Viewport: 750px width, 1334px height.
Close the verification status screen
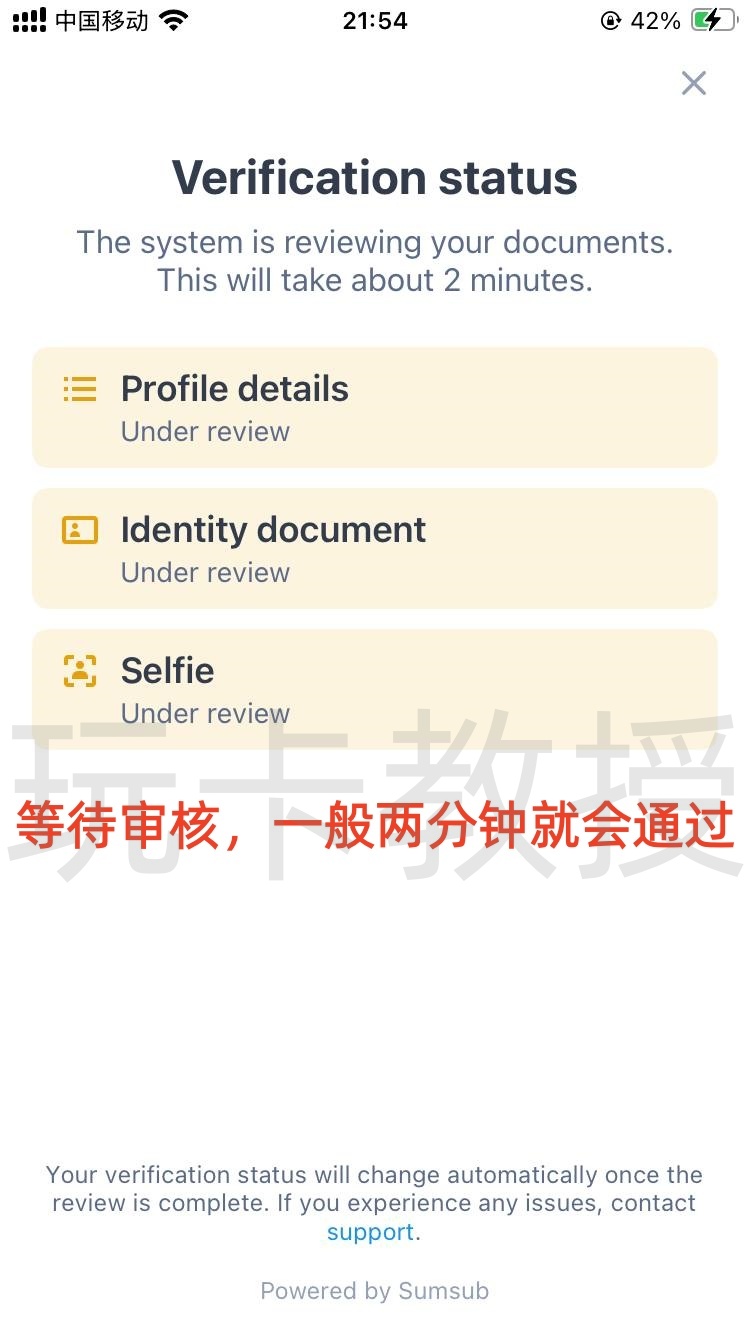pyautogui.click(x=693, y=83)
